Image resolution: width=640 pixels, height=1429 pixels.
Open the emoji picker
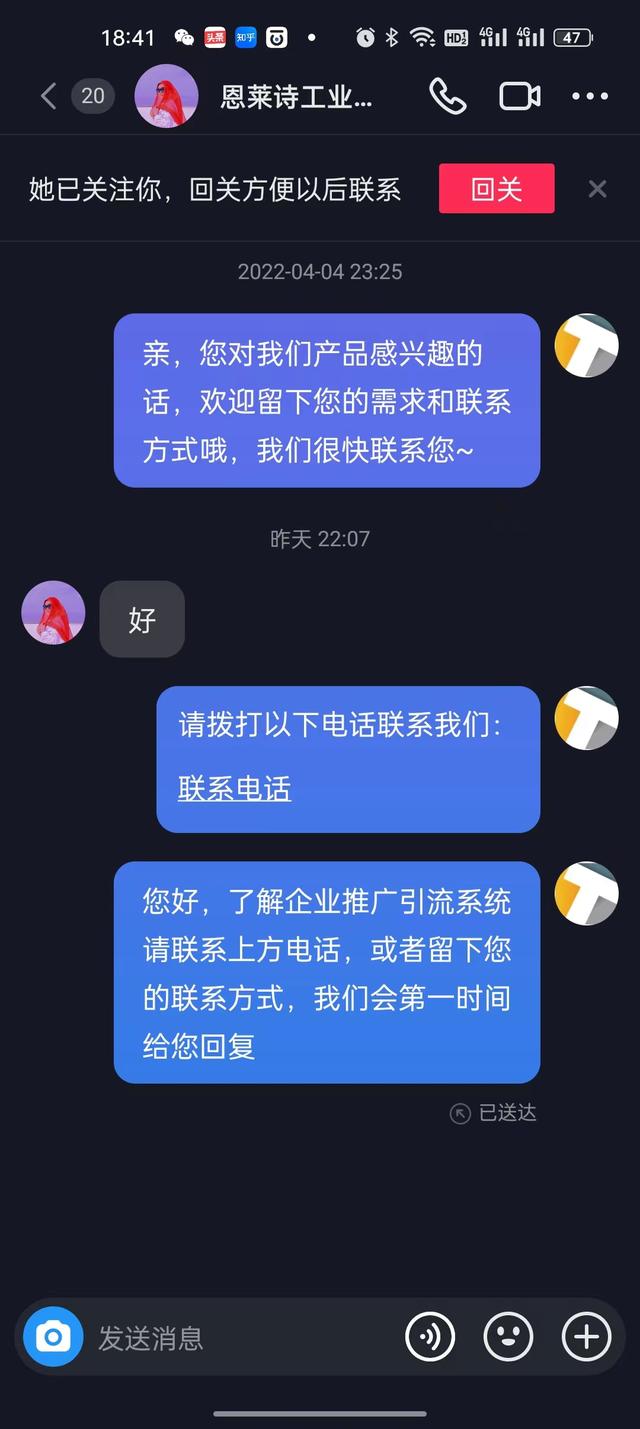(508, 1337)
